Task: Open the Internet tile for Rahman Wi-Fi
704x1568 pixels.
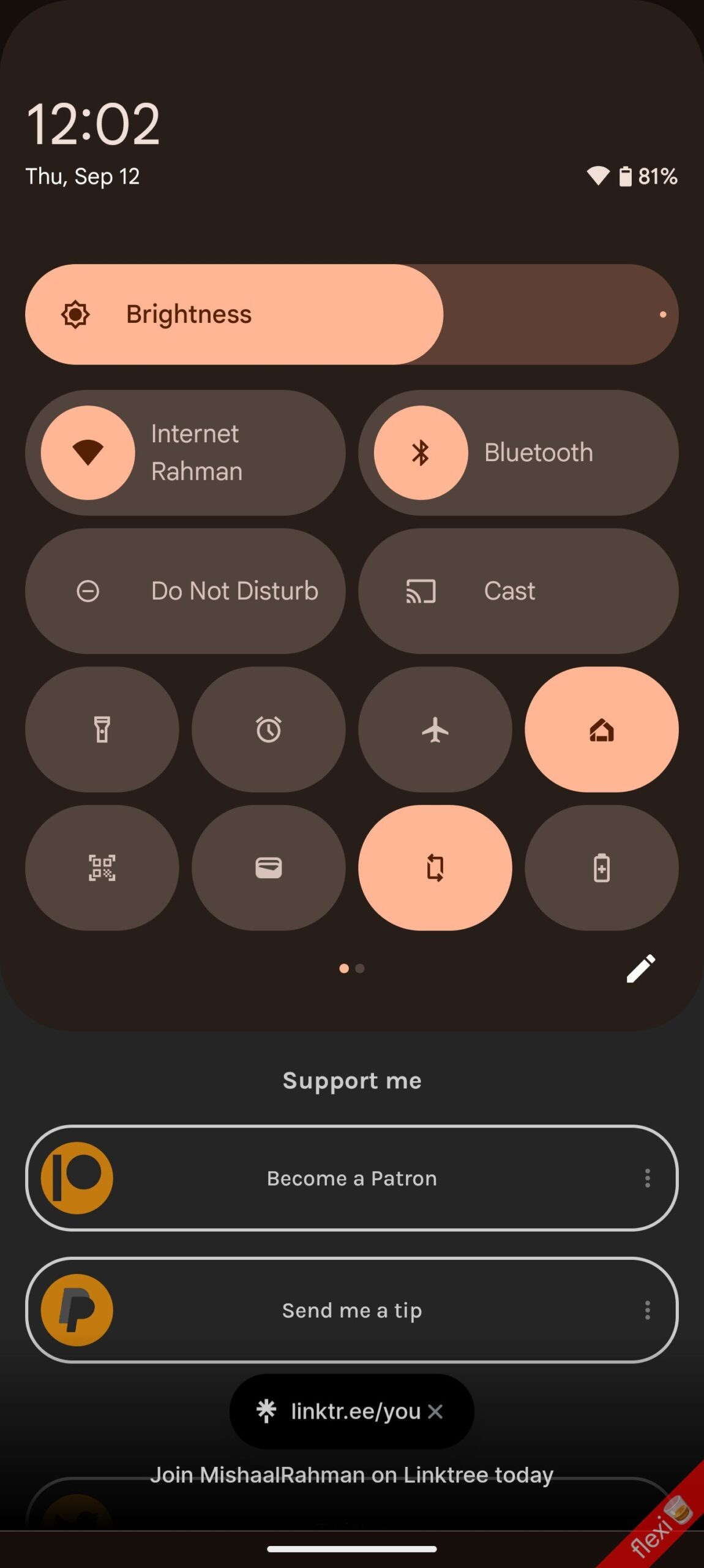Action: 185,453
